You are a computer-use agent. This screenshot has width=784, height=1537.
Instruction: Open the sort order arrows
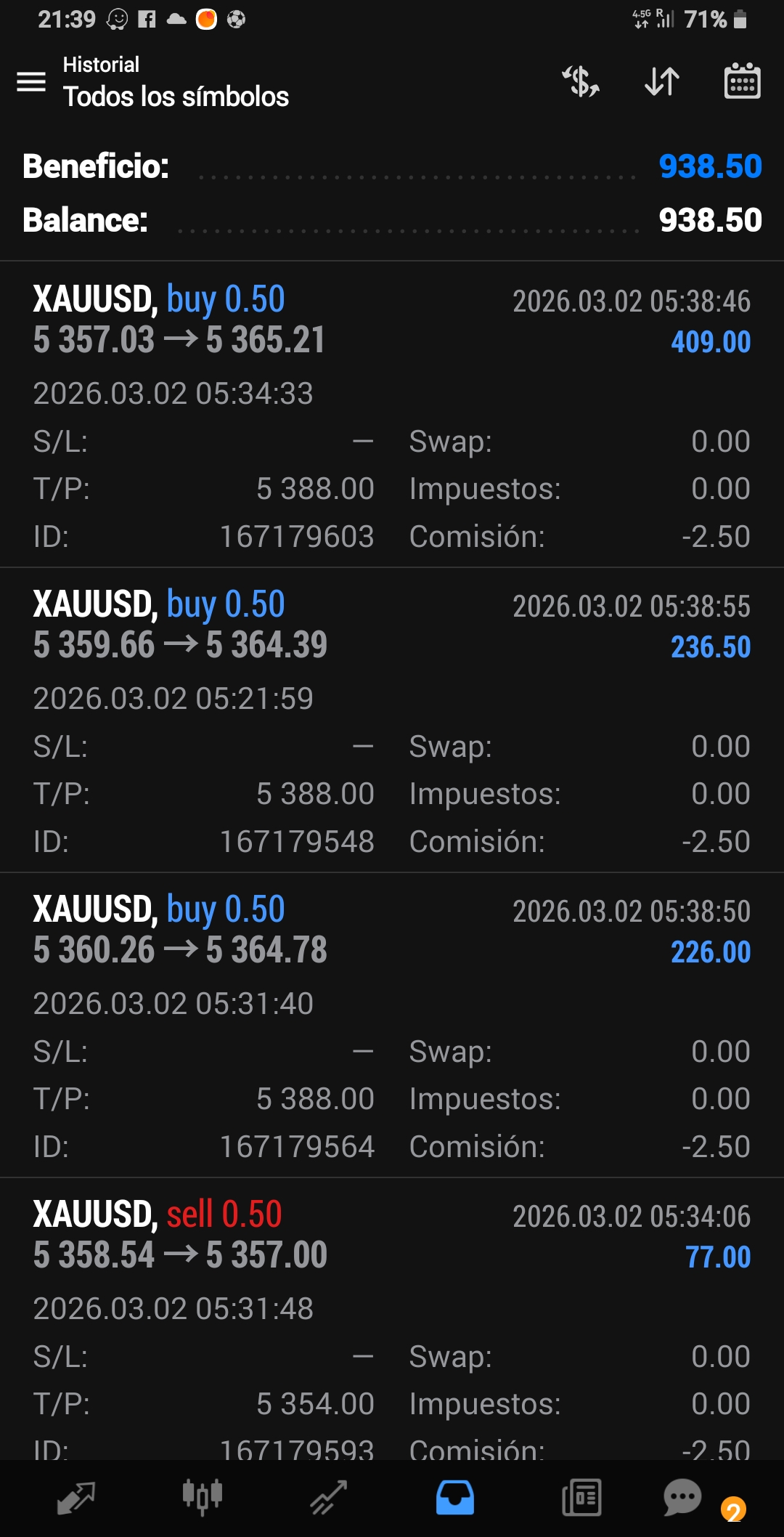(662, 81)
